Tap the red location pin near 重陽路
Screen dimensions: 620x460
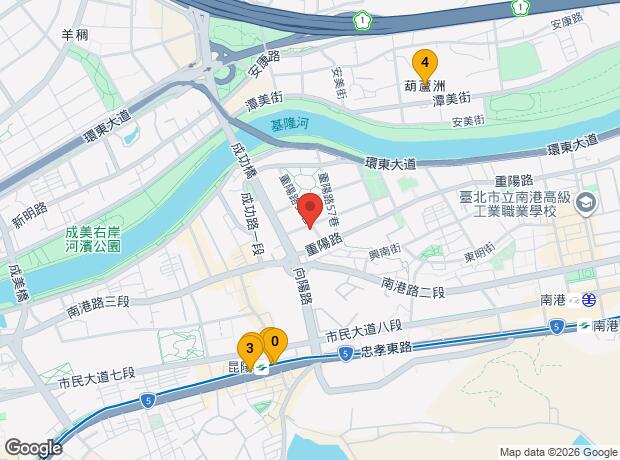[x=310, y=210]
